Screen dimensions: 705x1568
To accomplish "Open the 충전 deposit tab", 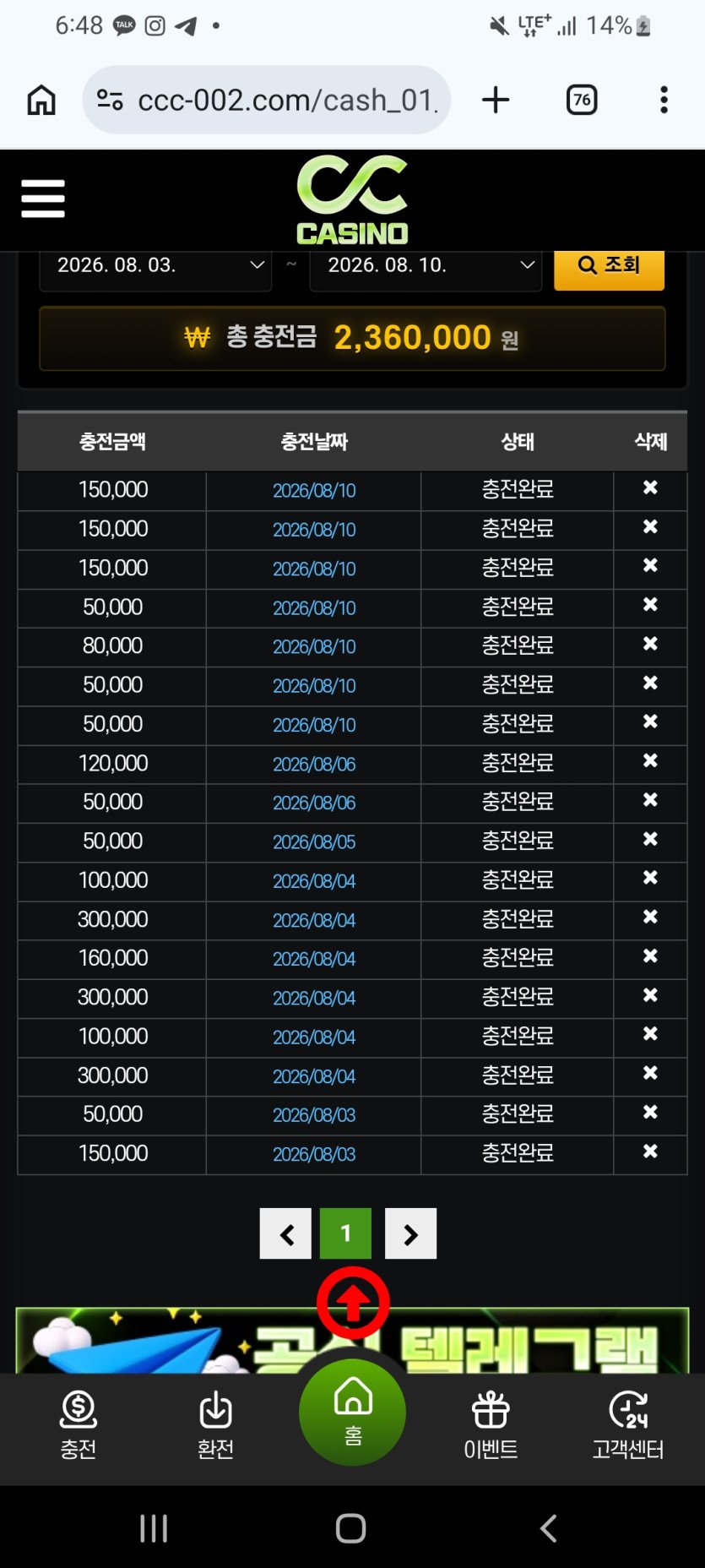I will click(x=79, y=1425).
